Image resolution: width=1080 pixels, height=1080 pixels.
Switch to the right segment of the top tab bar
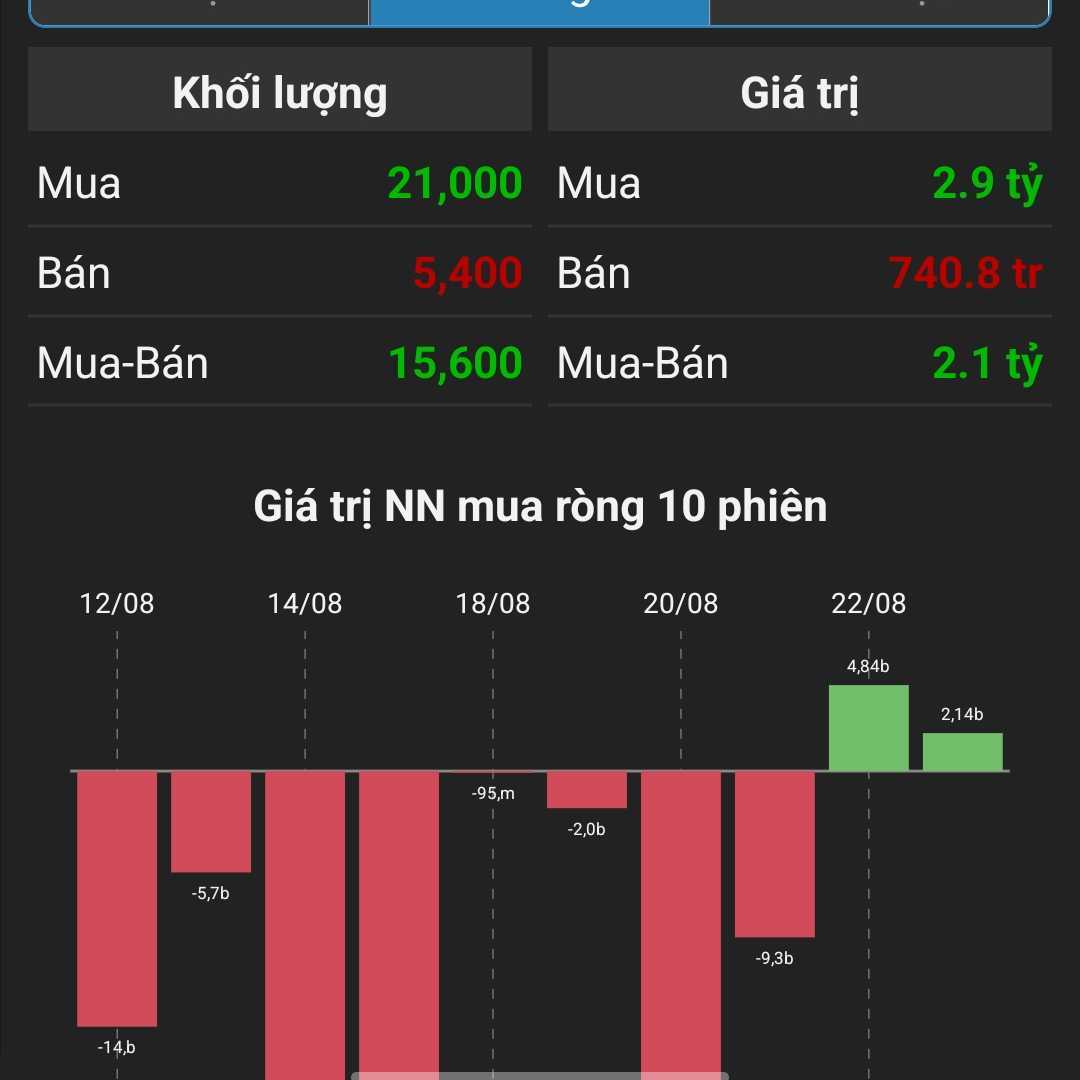coord(880,9)
